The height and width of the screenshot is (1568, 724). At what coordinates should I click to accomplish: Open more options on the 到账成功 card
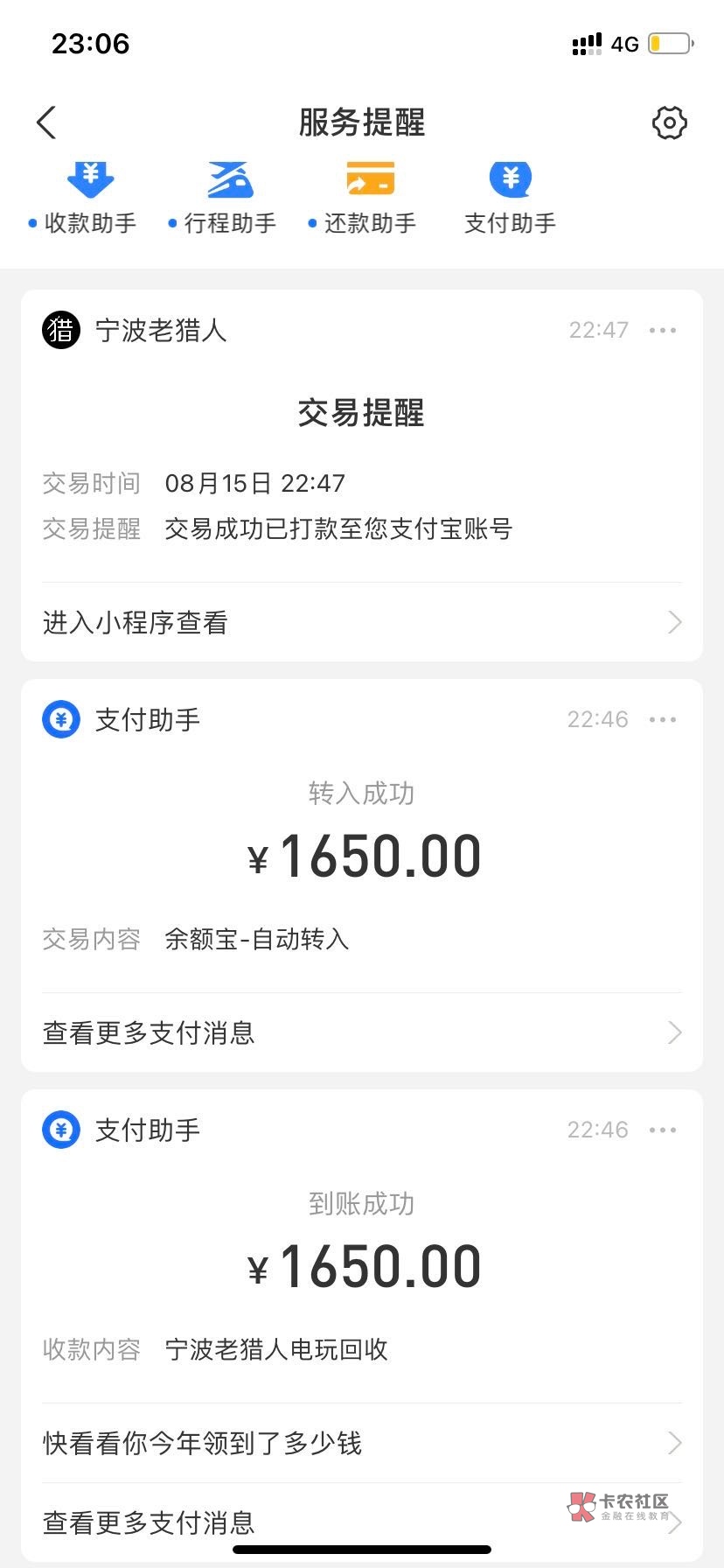pyautogui.click(x=663, y=1130)
